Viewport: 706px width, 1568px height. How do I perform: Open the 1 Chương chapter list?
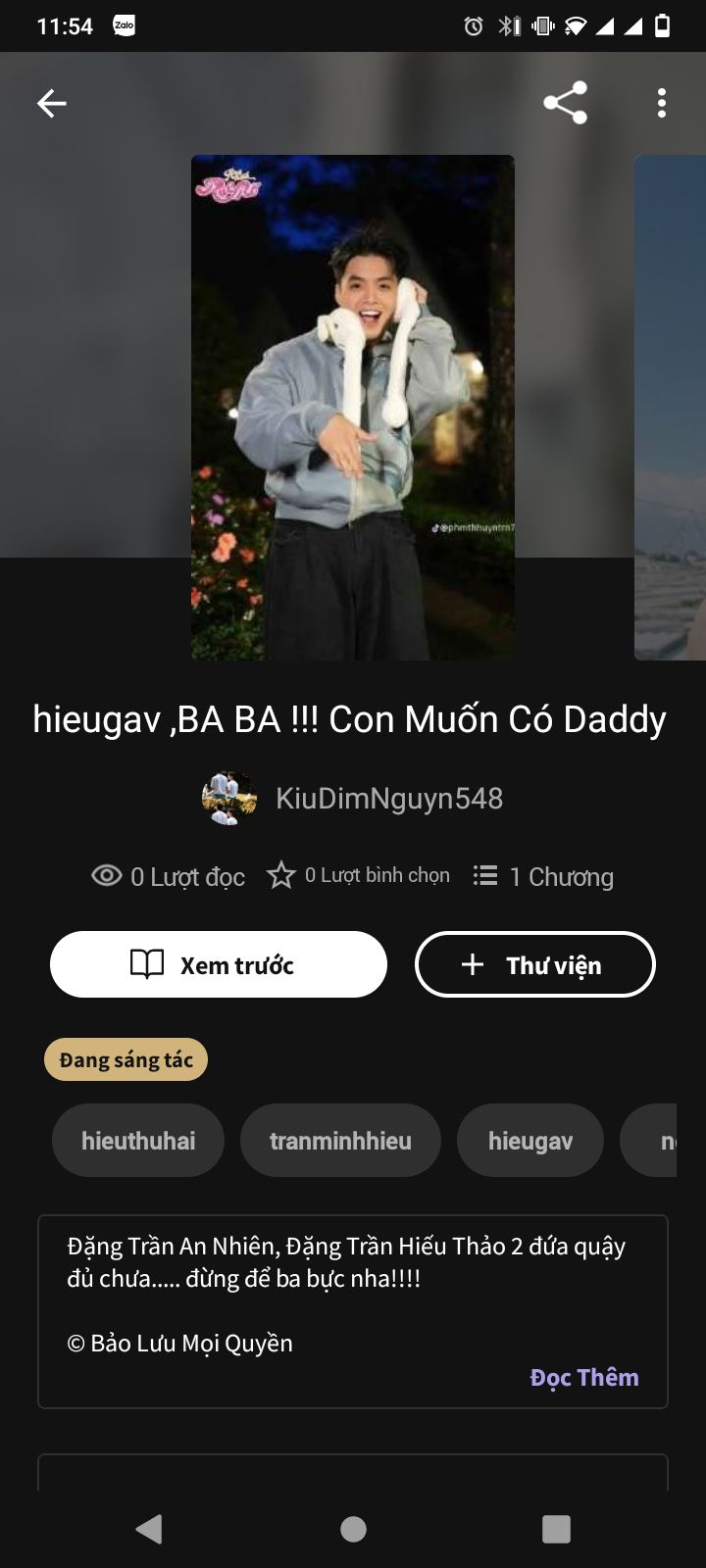click(x=544, y=876)
